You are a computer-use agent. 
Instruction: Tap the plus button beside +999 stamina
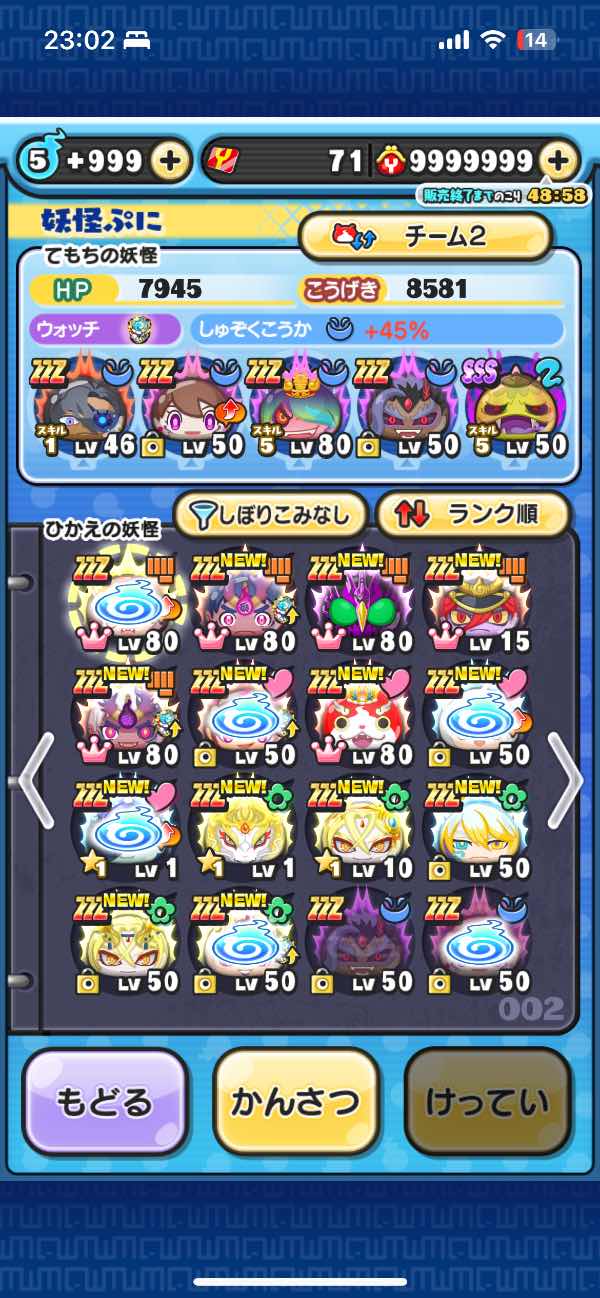[x=171, y=160]
